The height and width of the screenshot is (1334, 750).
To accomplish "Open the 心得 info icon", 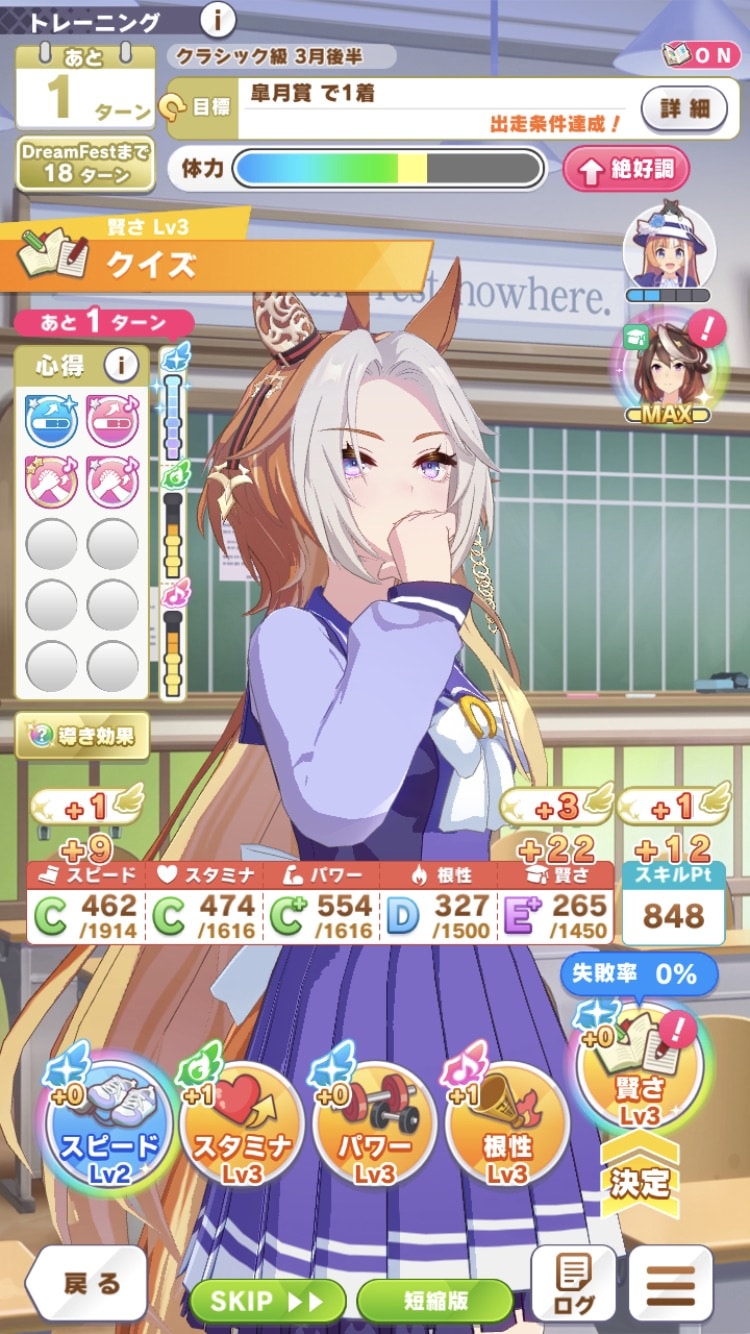I will (121, 365).
